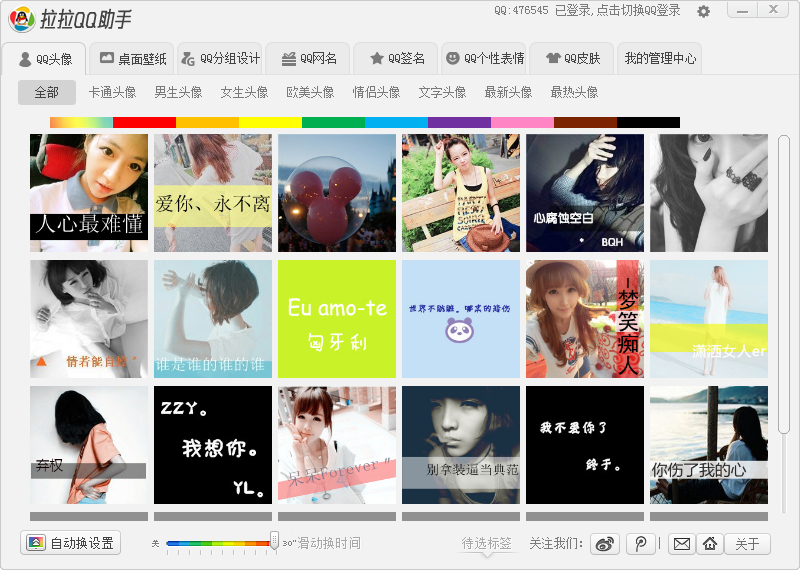Close the 拉拉QQ助手 window

coord(770,10)
